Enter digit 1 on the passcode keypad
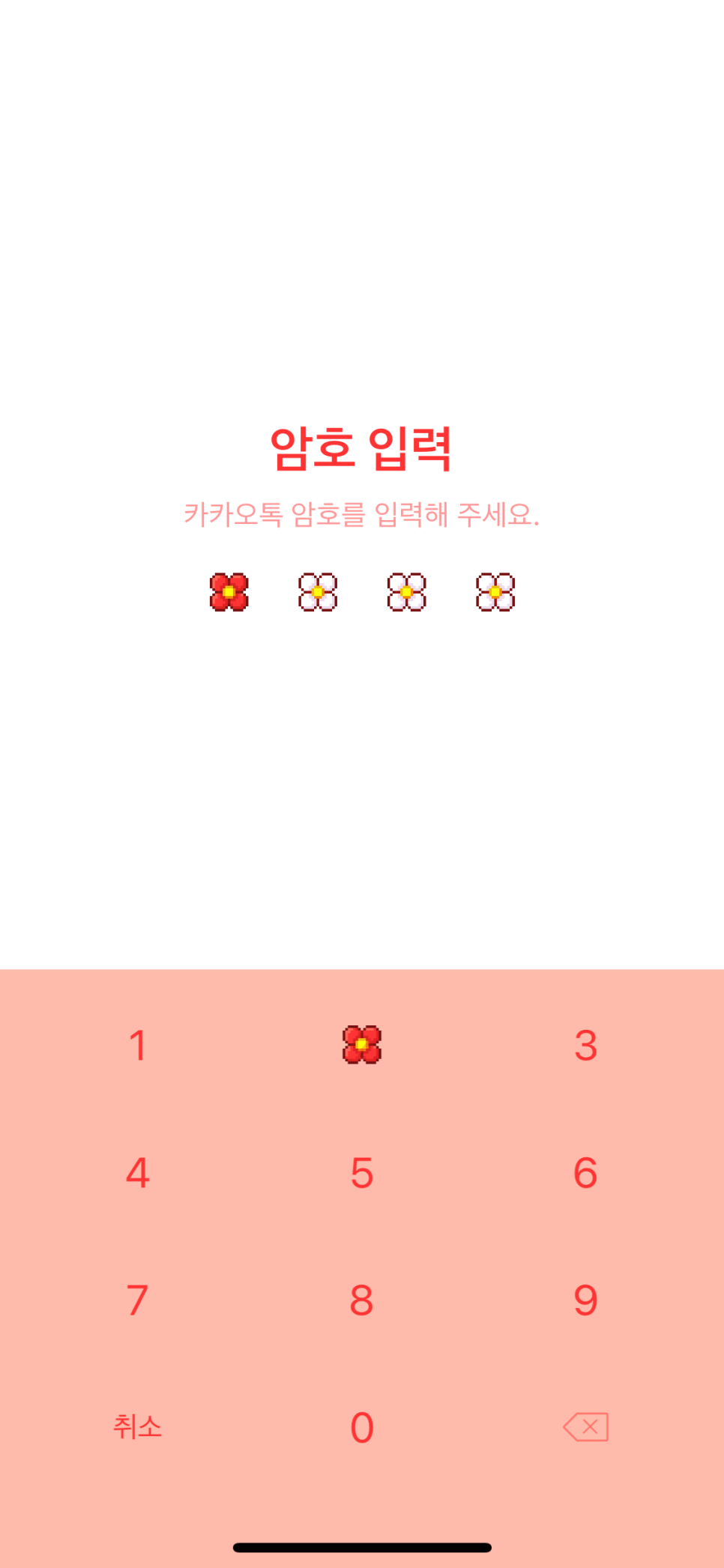Viewport: 724px width, 1568px height. pos(137,1045)
